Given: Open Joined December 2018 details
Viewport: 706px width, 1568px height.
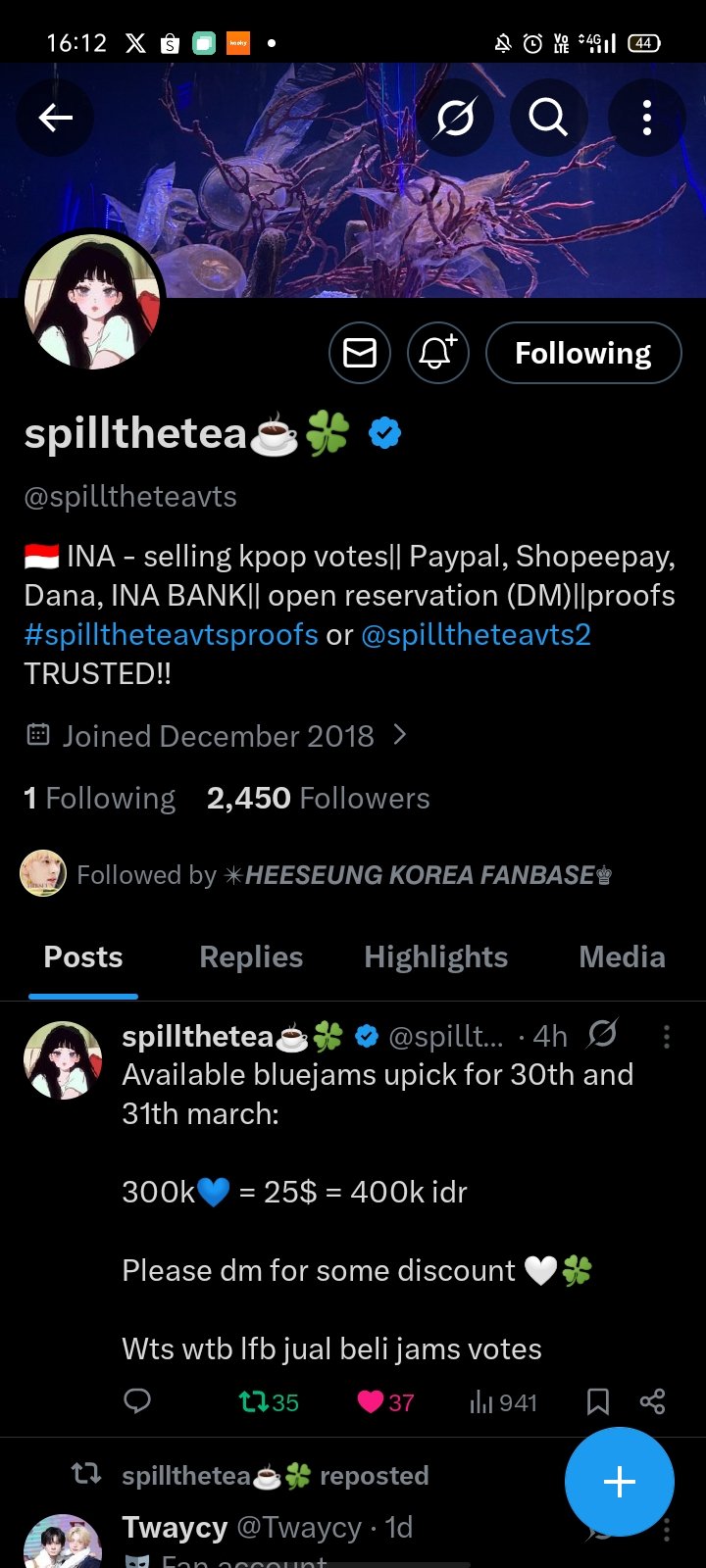Looking at the screenshot, I should coord(218,736).
